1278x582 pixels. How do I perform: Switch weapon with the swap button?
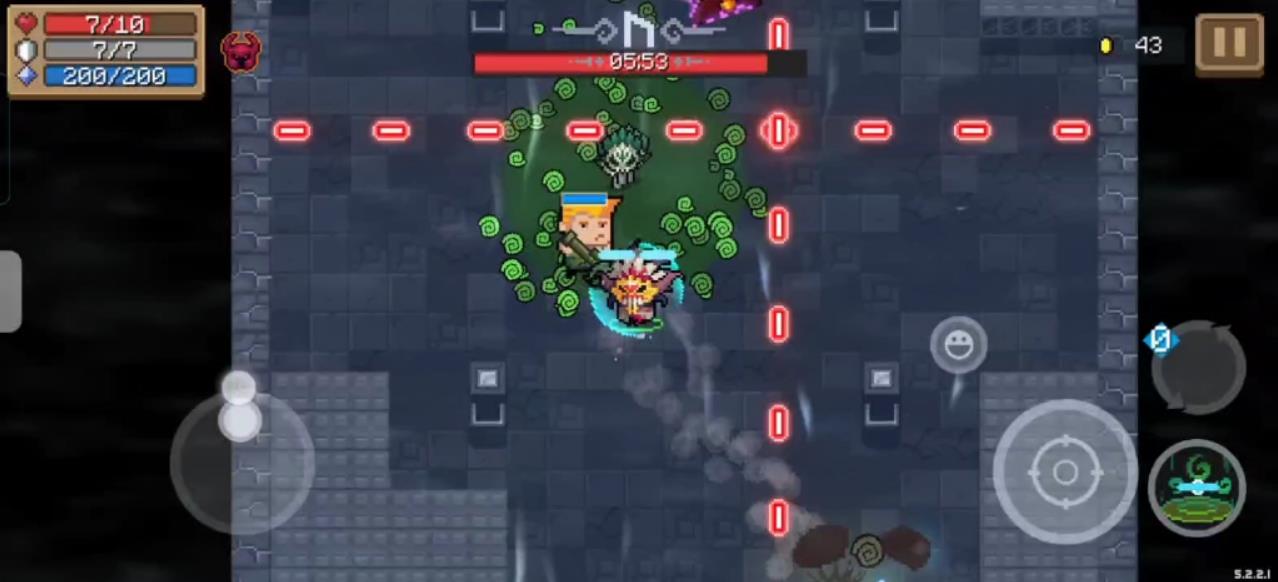(x=1198, y=367)
